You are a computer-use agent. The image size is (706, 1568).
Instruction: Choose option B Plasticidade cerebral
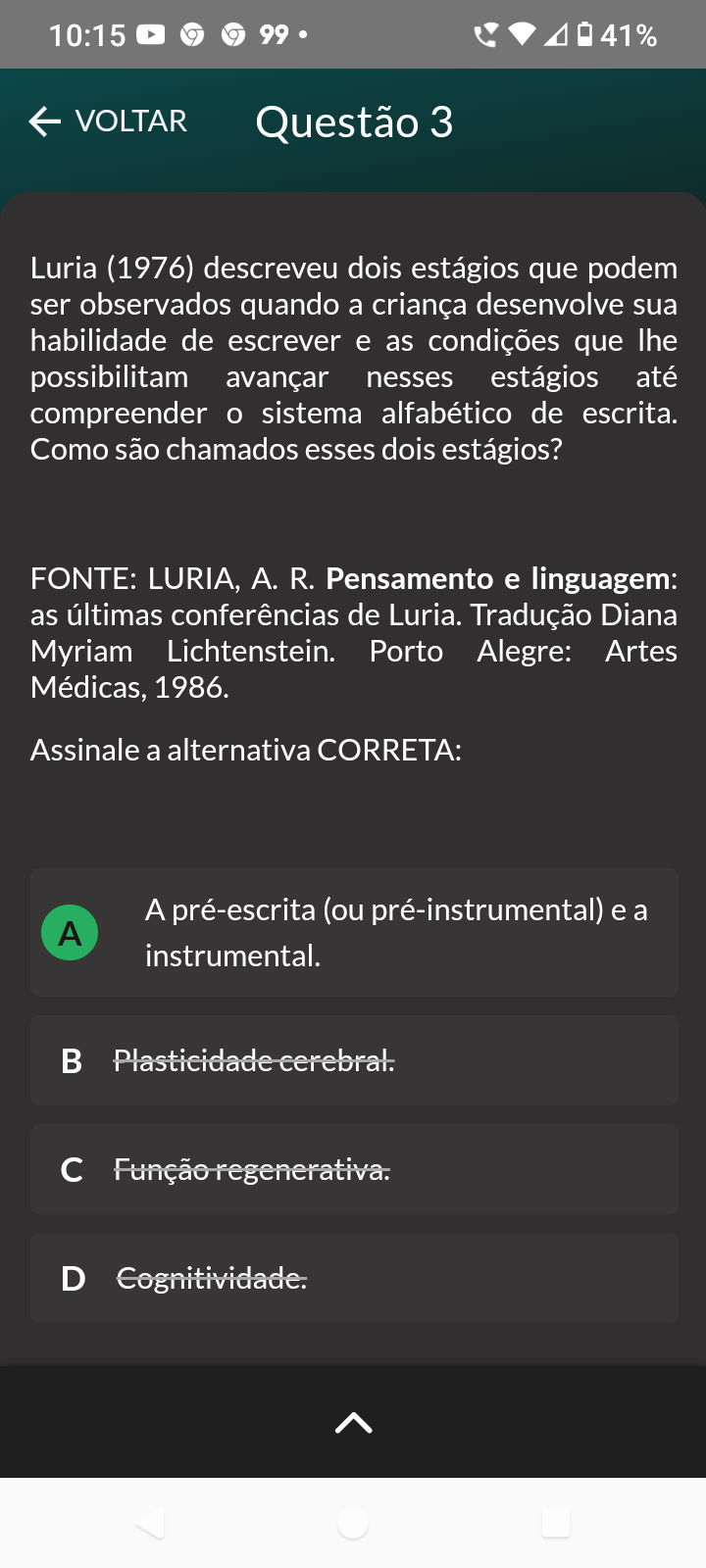353,1060
